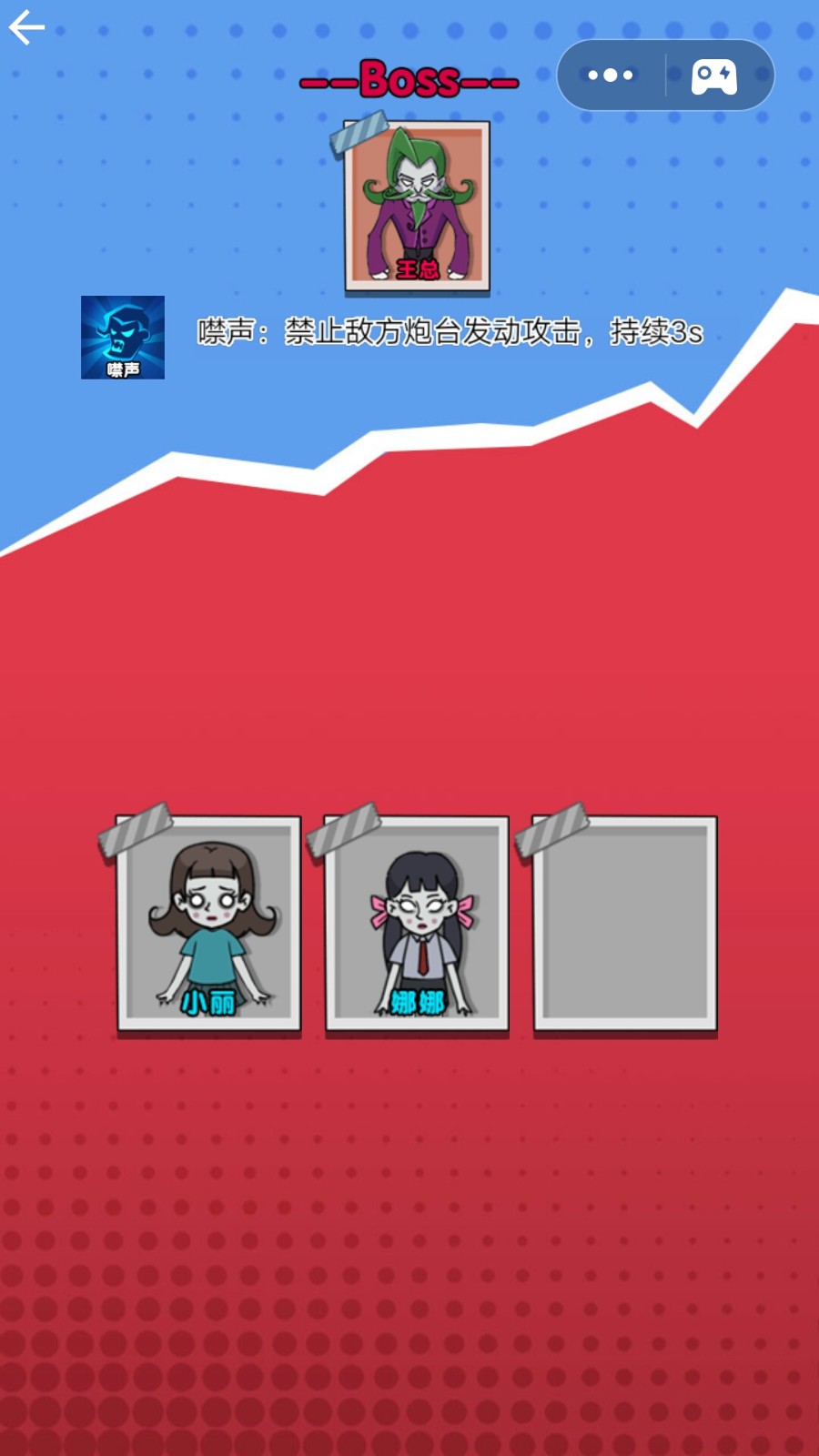
Task: Open the three-dot more menu
Action: tap(611, 76)
